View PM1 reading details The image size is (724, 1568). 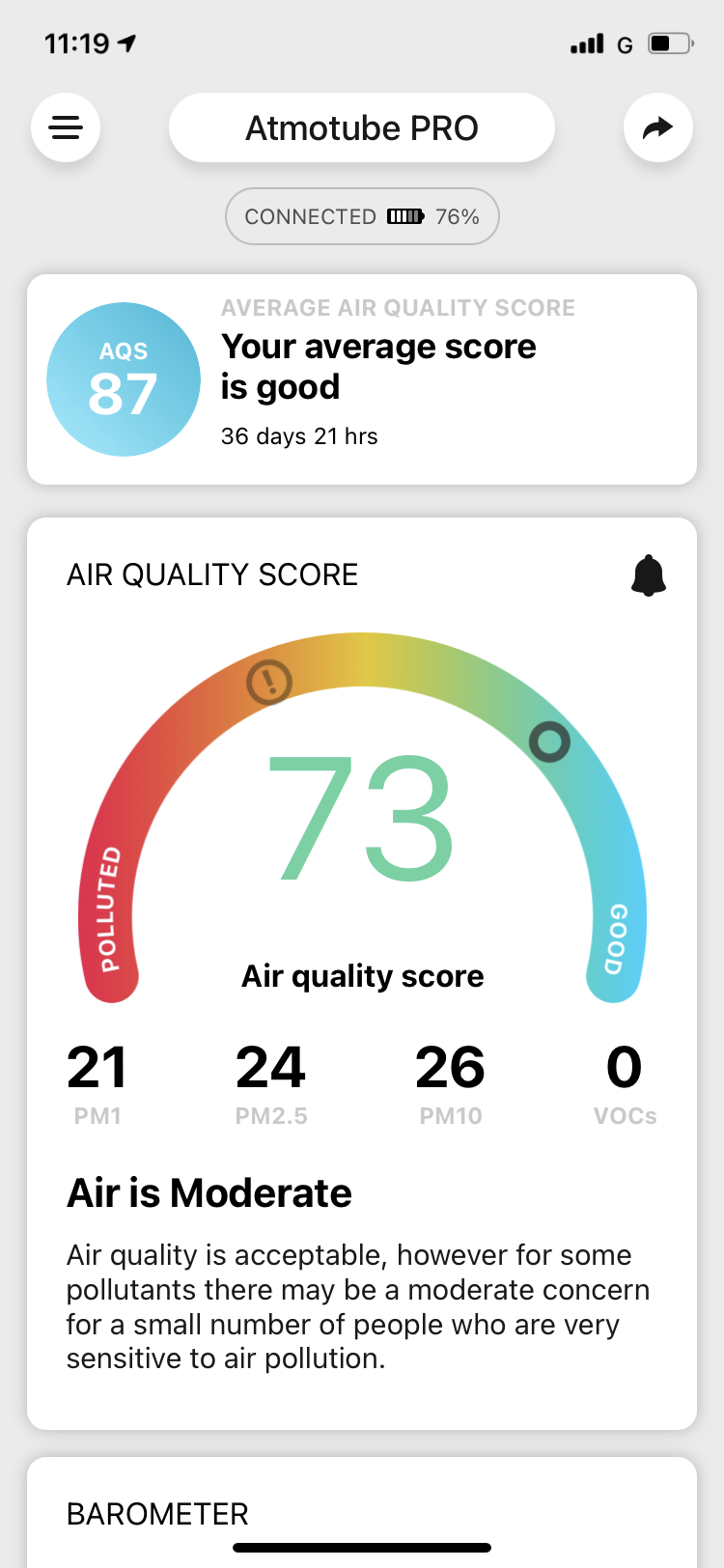pyautogui.click(x=97, y=1083)
